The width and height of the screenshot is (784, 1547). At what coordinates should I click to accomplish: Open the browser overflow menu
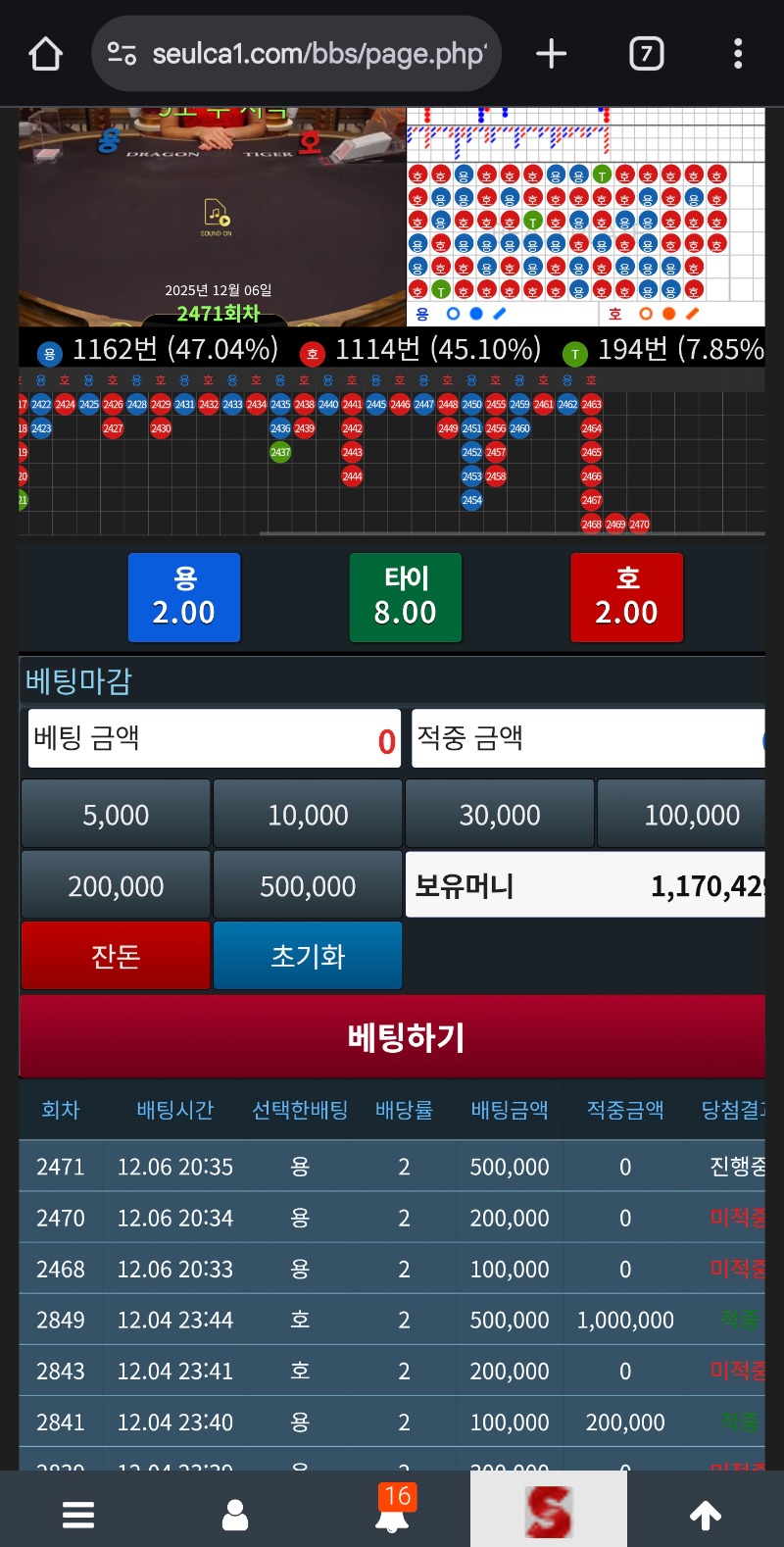click(x=738, y=54)
